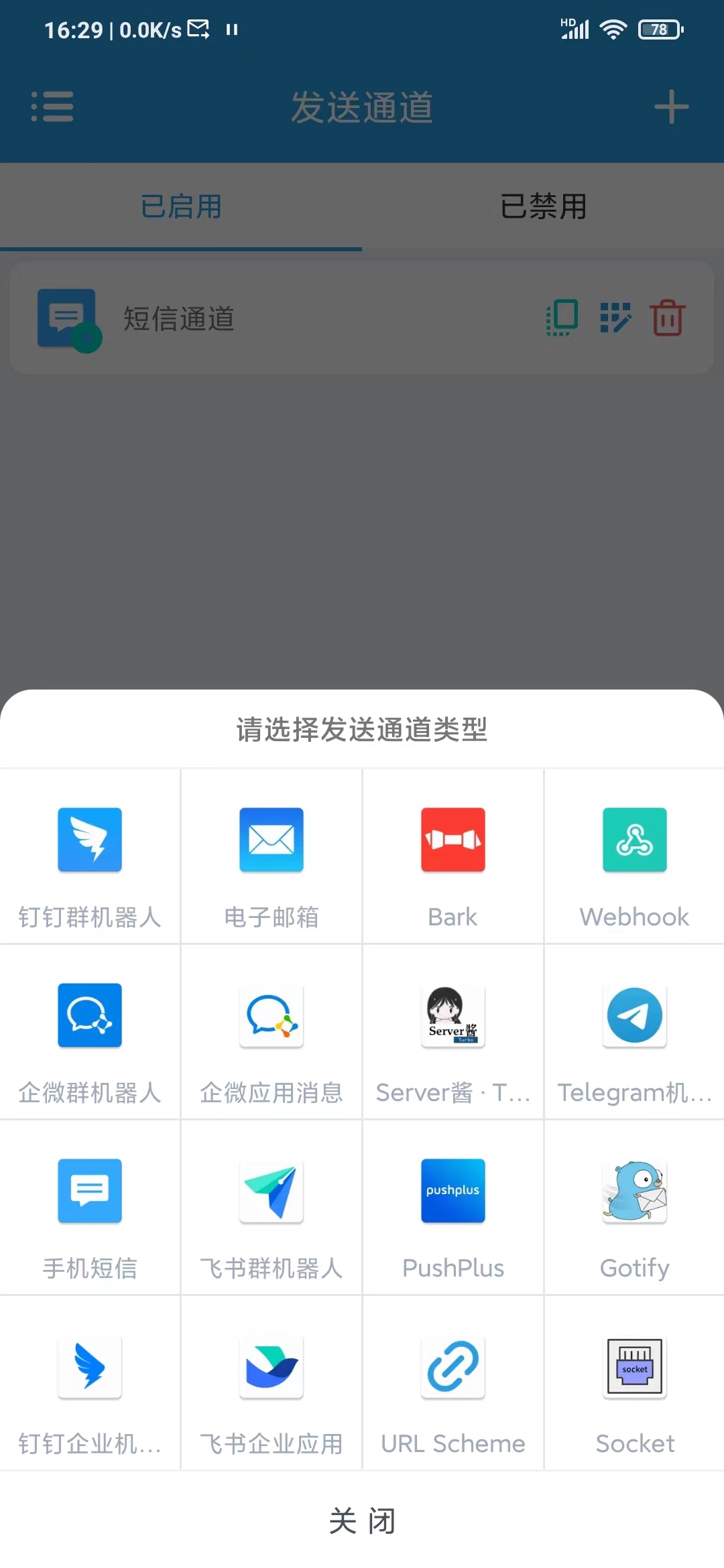Choose 钉钉企业机器人 channel type
The width and height of the screenshot is (724, 1568).
(x=90, y=1384)
